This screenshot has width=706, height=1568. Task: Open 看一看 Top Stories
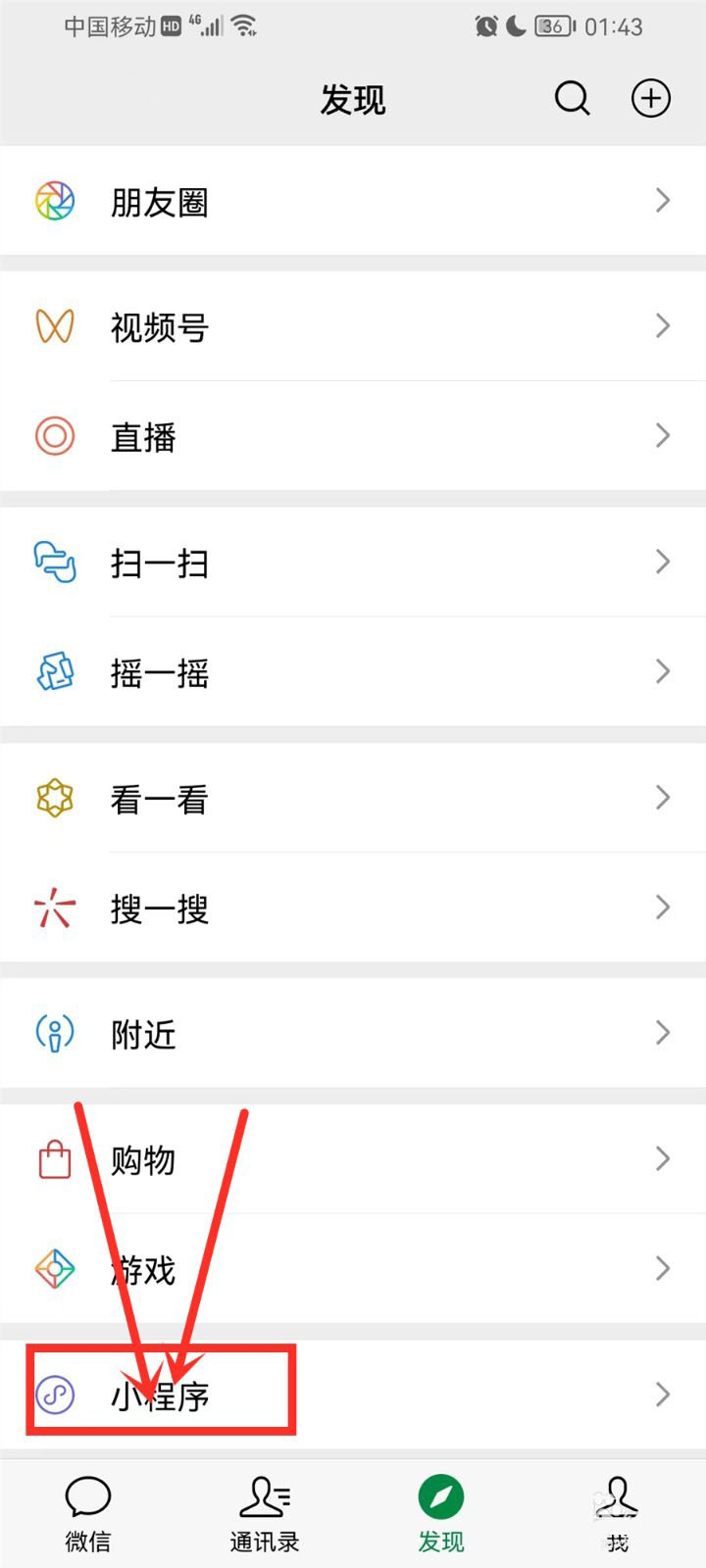coord(353,799)
